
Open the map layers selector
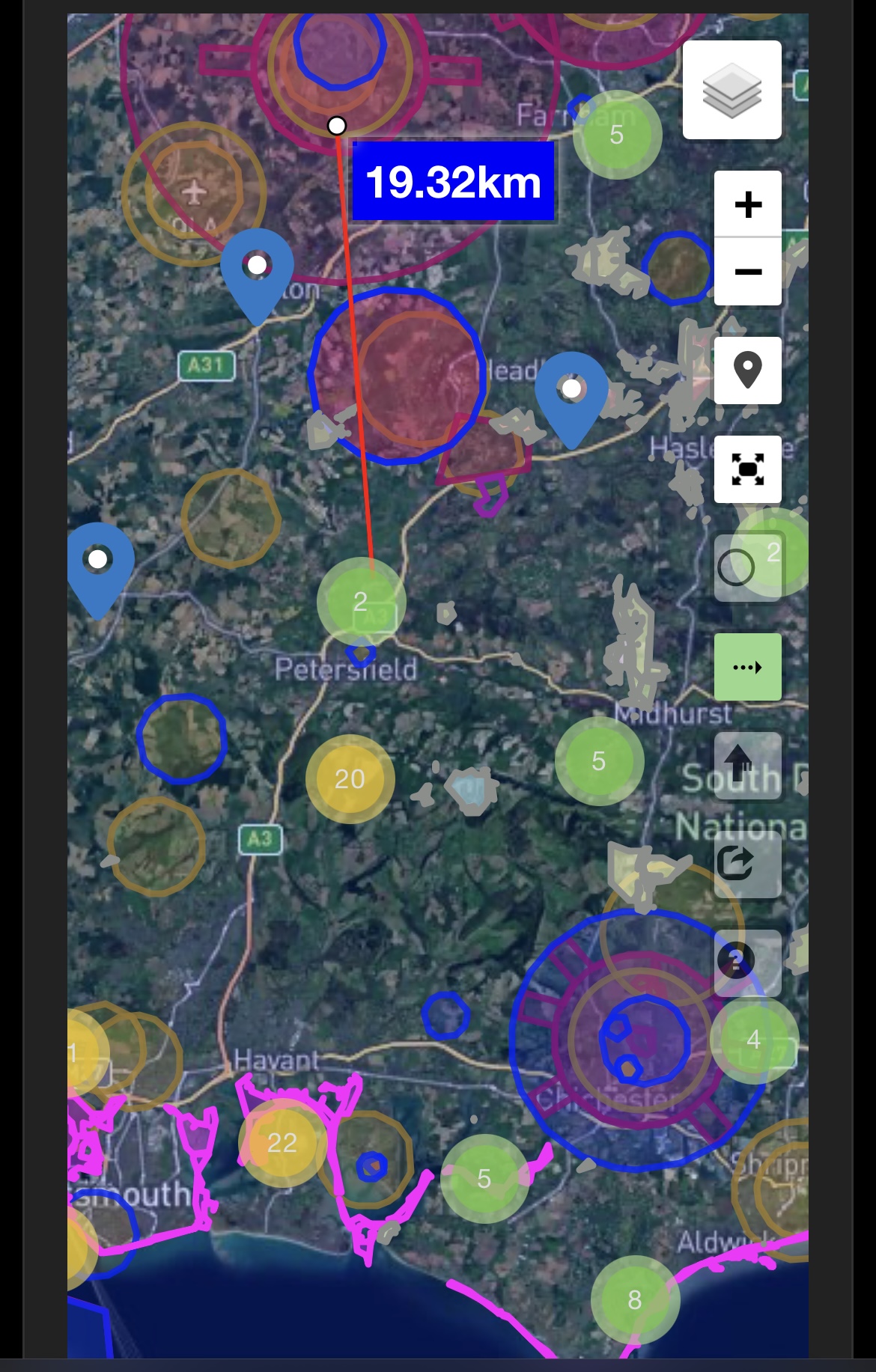(731, 90)
